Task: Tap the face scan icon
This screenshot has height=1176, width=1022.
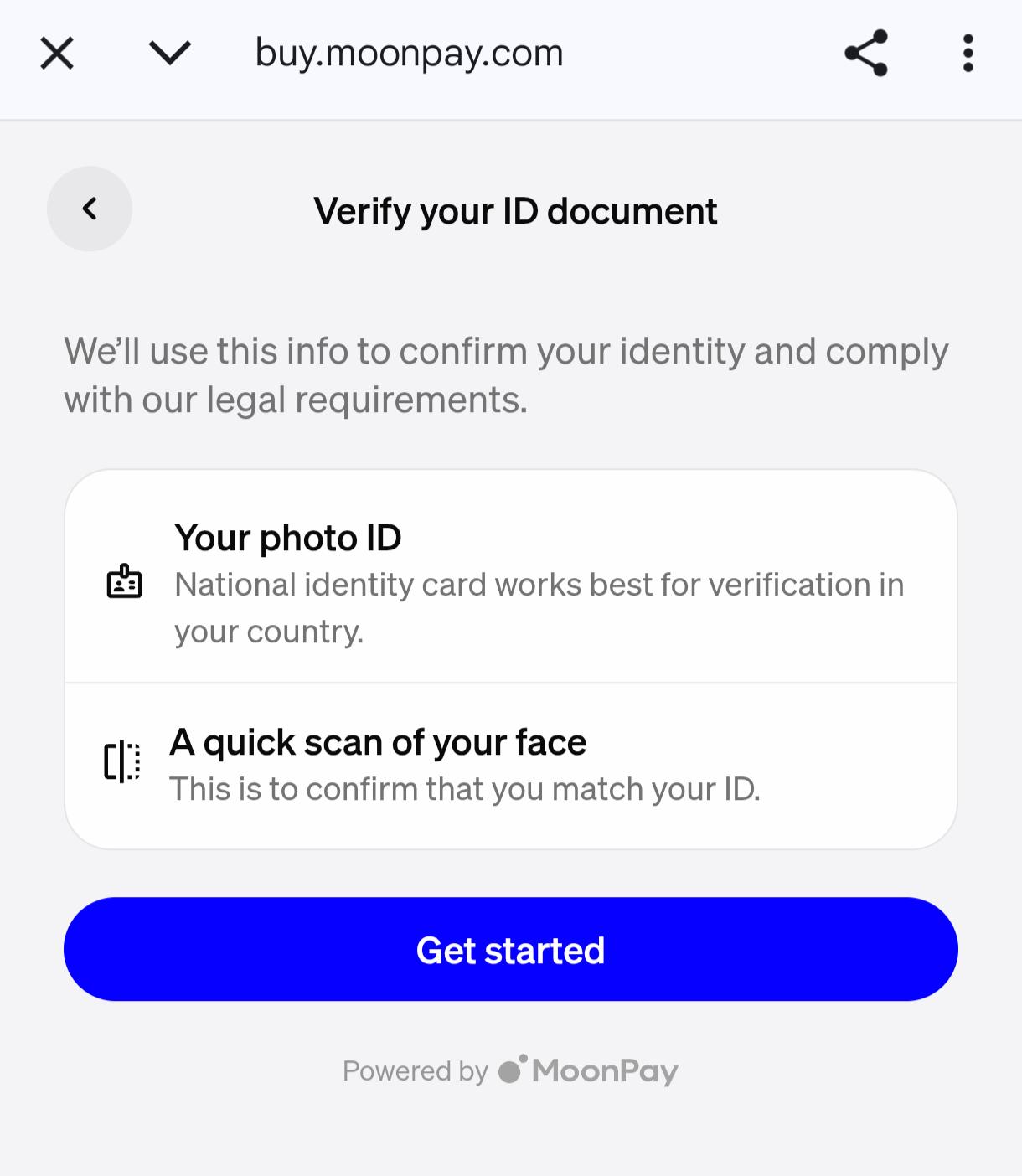Action: [122, 762]
